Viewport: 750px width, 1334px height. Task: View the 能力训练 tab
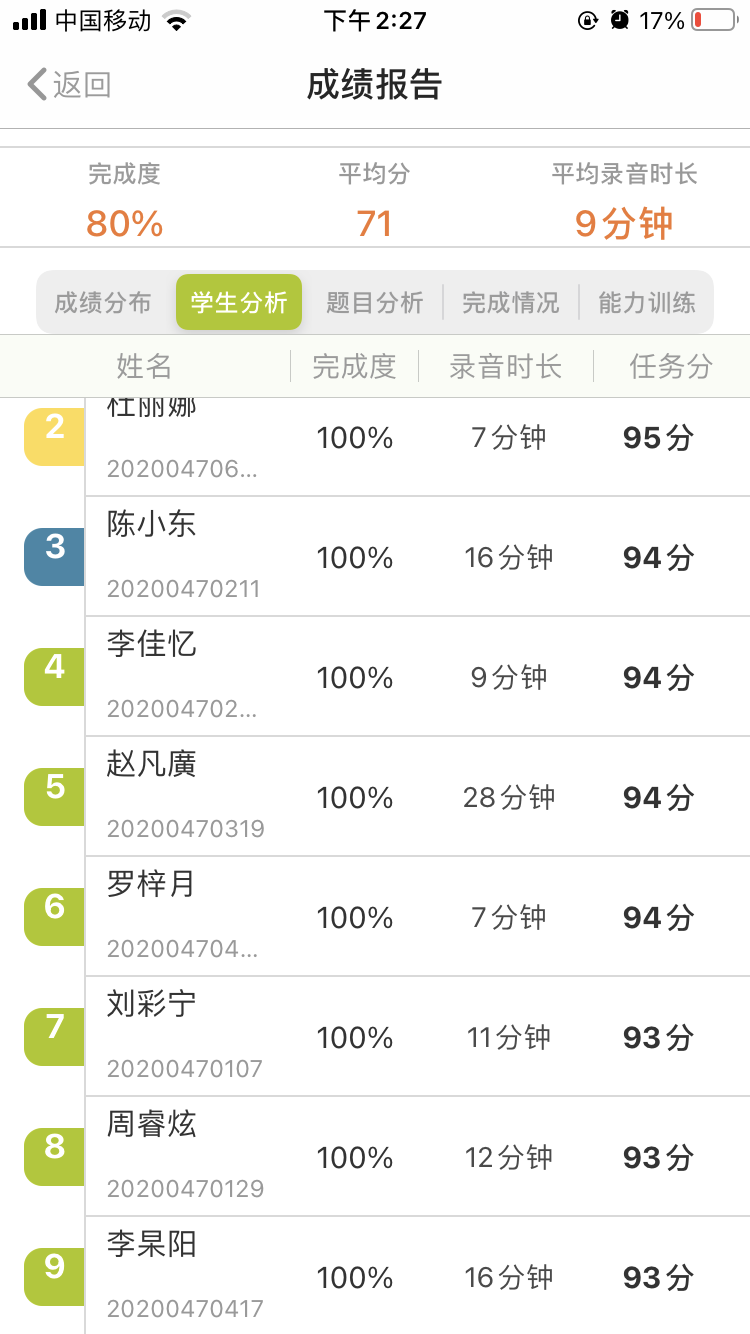647,302
